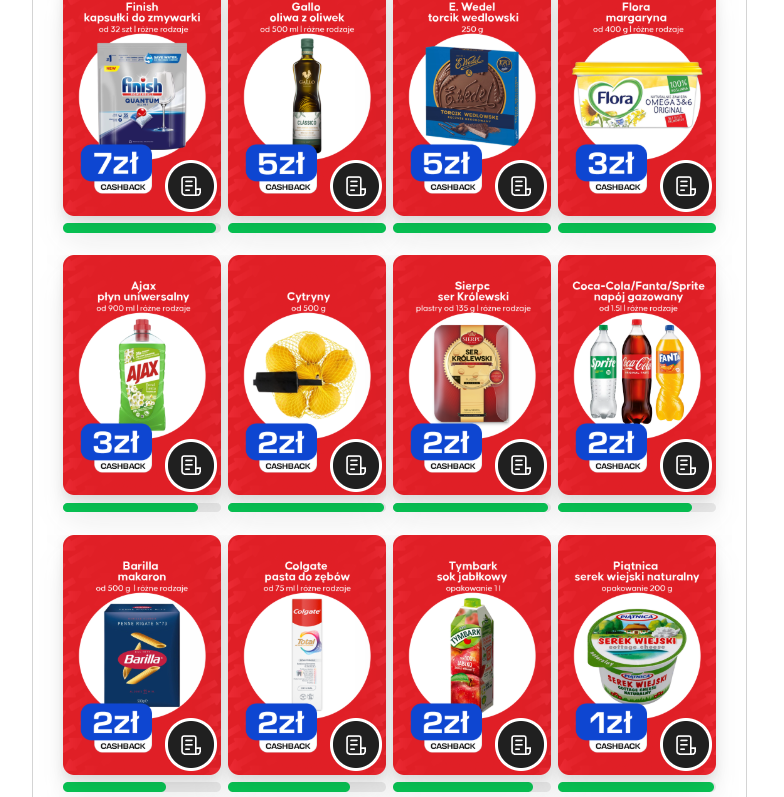Add Cytryny to shopping list
Image resolution: width=784 pixels, height=797 pixels.
[x=356, y=465]
